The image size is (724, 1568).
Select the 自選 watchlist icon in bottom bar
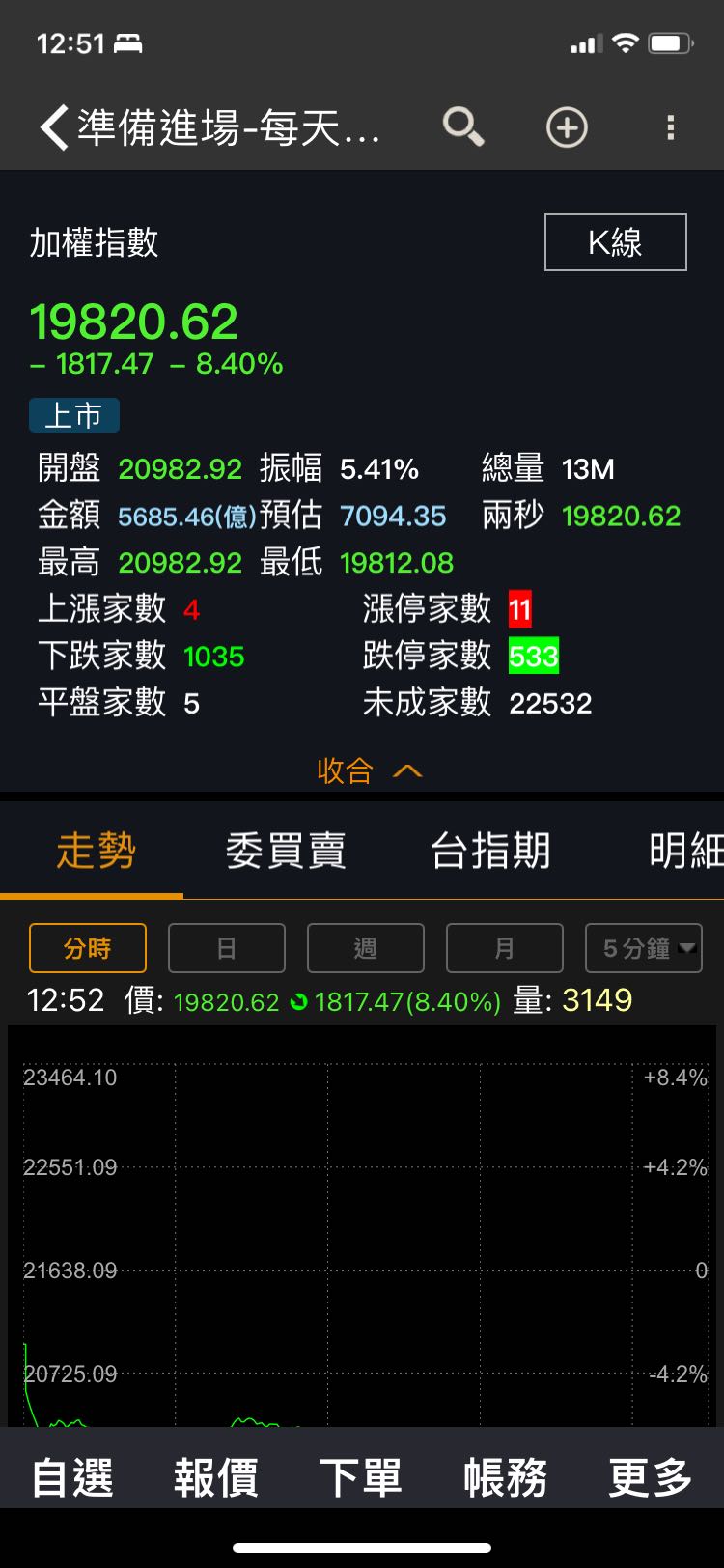(71, 1477)
